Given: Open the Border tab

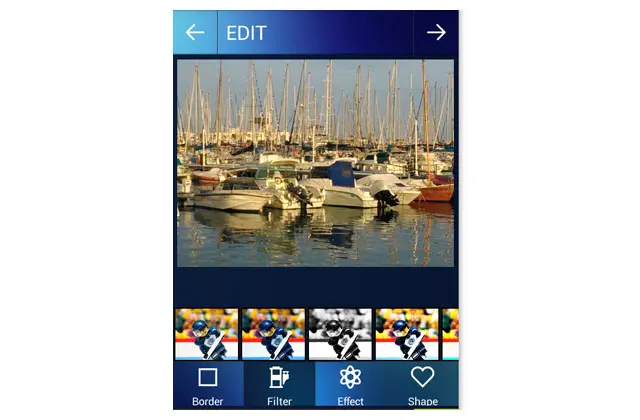Looking at the screenshot, I should point(208,385).
